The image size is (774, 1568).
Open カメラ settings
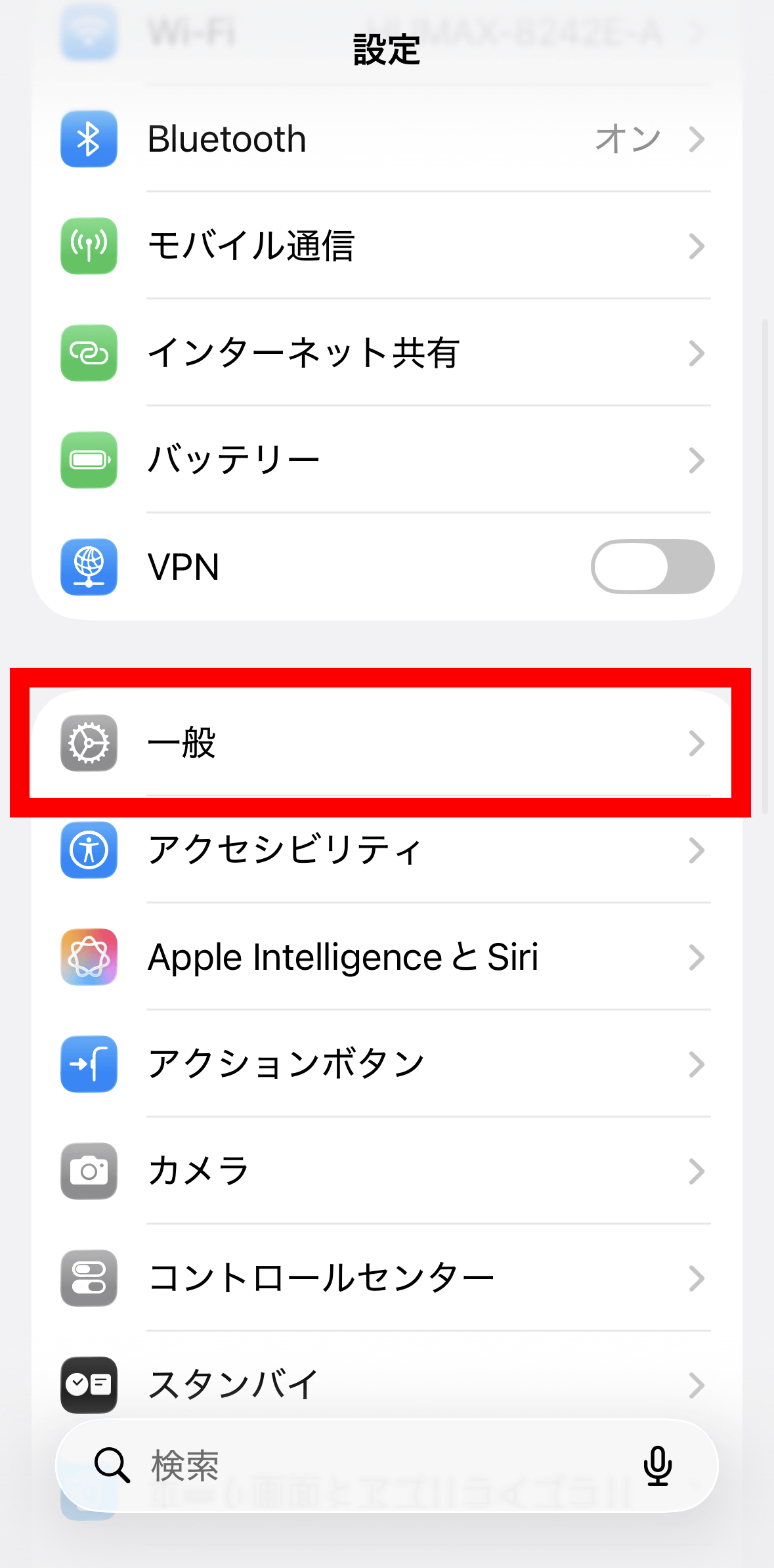pyautogui.click(x=387, y=1171)
